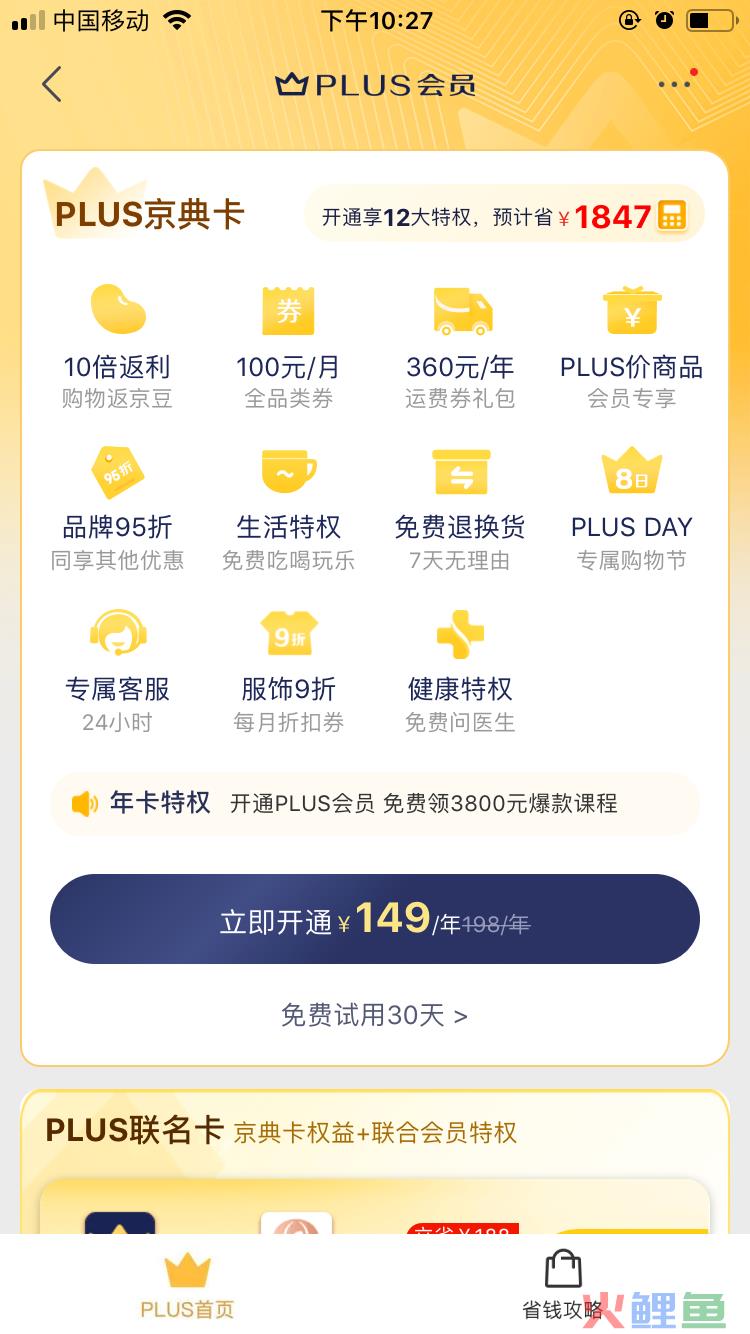View the PLUS DAY shopping festival benefit
750x1334 pixels.
point(631,508)
